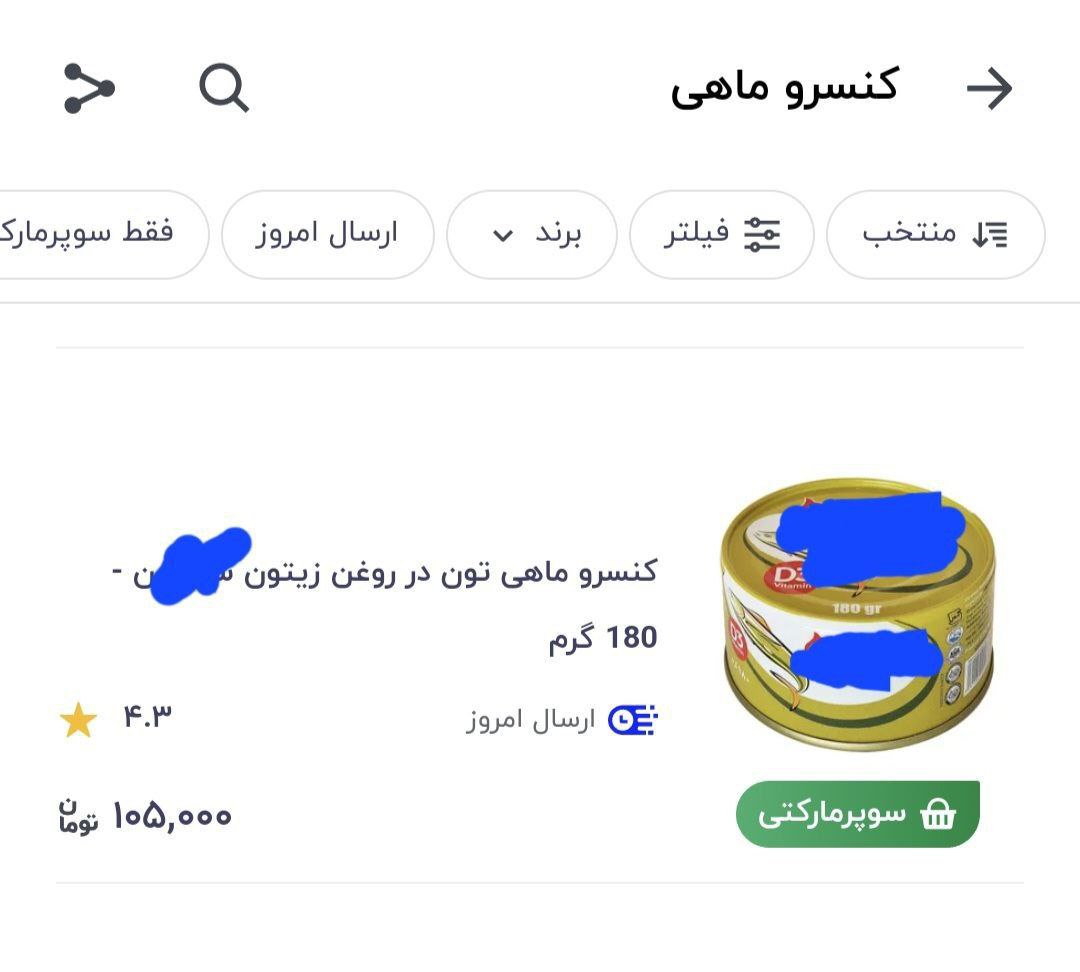Select the فقط سوپرمارکتی filter chip
Image resolution: width=1080 pixels, height=972 pixels.
coord(100,235)
